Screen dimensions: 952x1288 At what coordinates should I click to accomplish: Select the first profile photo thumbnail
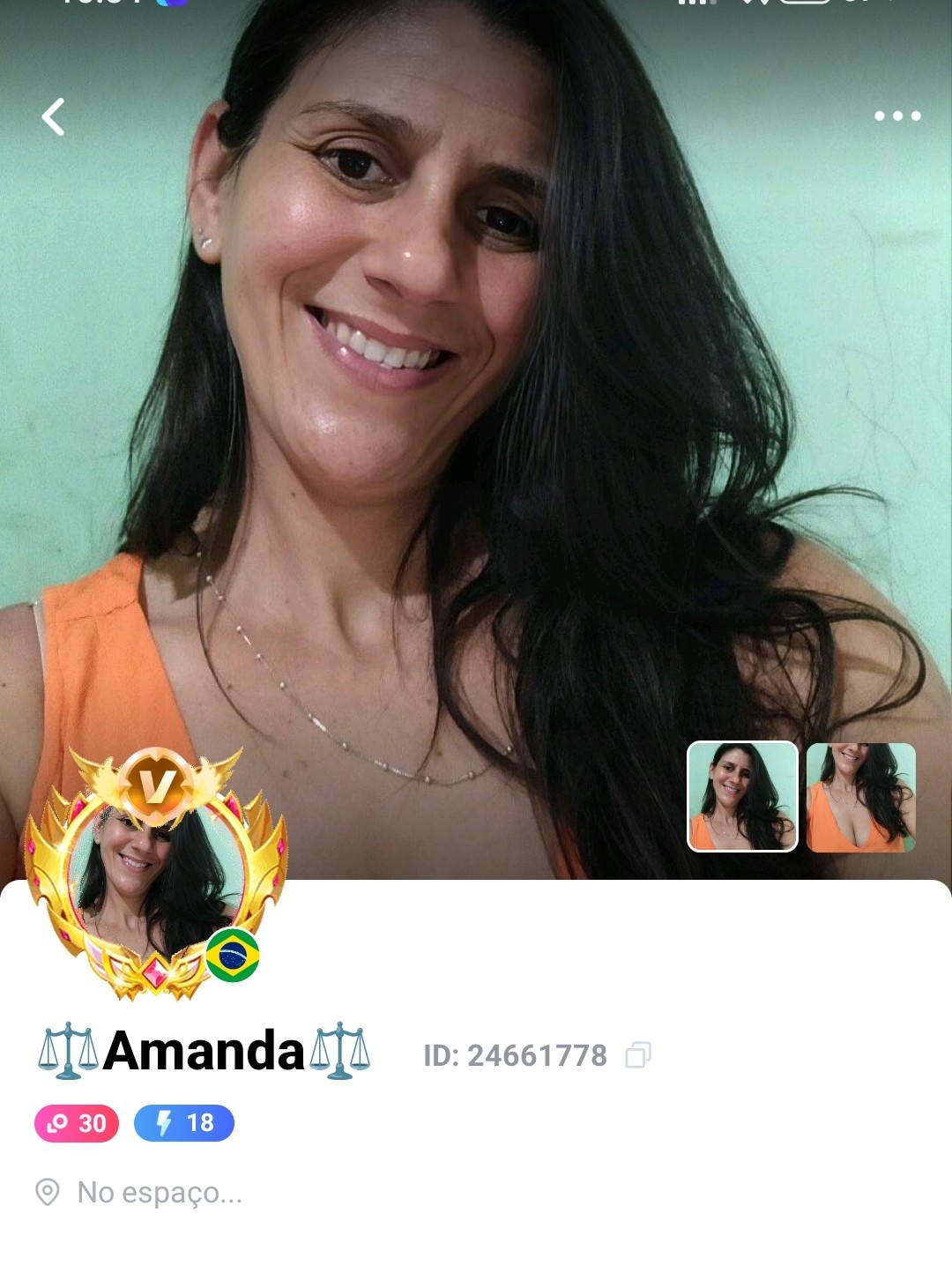[x=742, y=797]
